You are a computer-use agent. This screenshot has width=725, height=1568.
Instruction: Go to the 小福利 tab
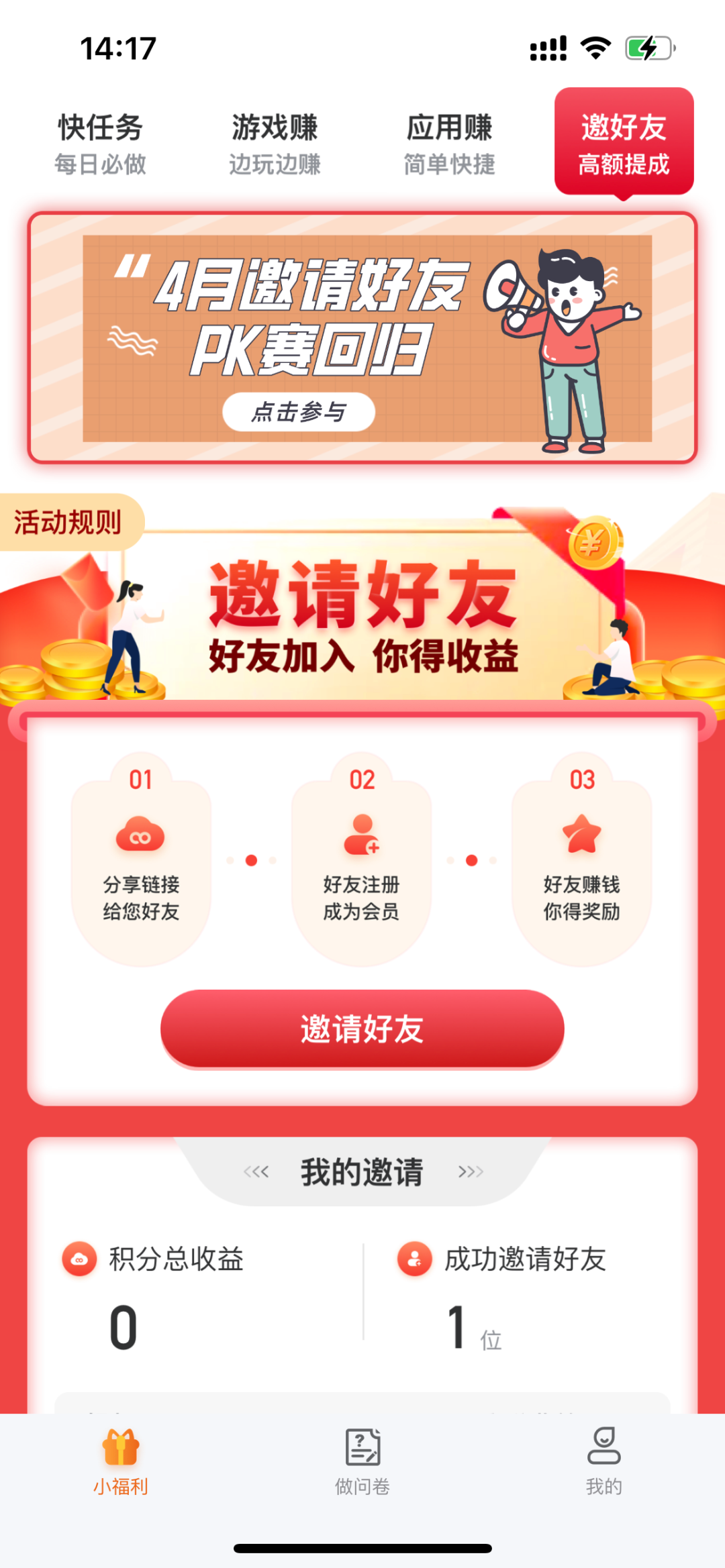tap(121, 1463)
